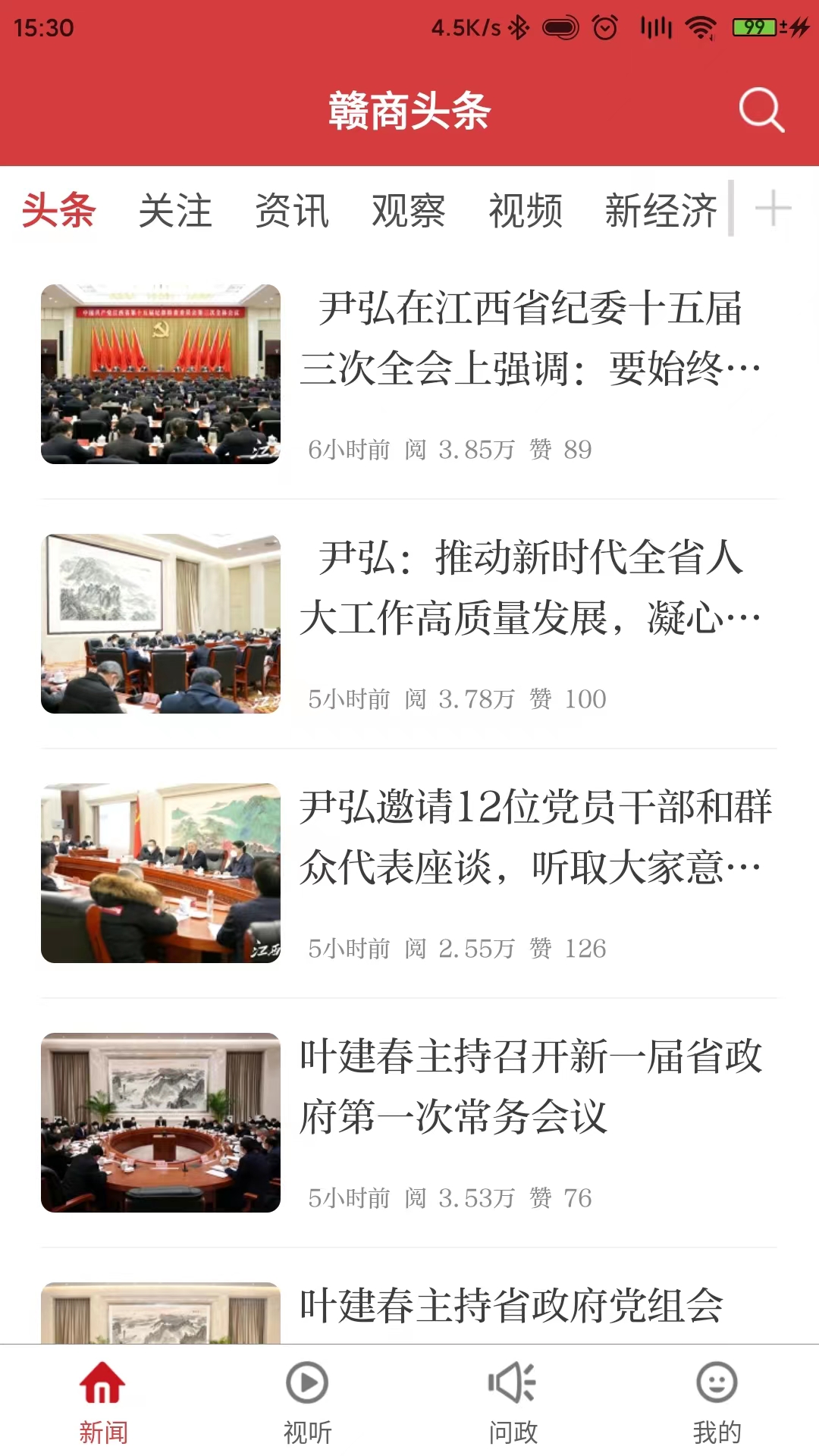Tap the 叶建春主持省政府党组会 article thumbnail
819x1456 pixels.
[x=161, y=1312]
